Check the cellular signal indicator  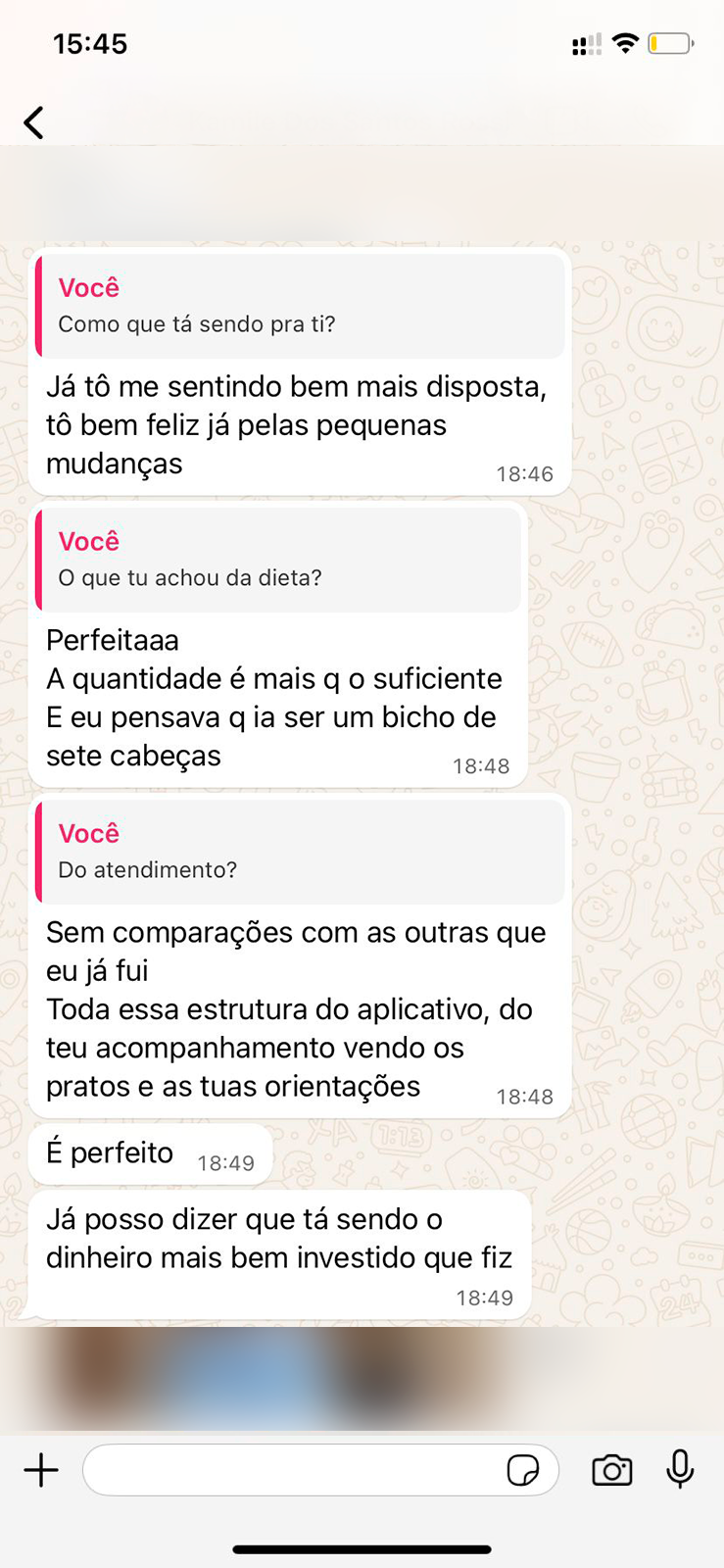(x=585, y=43)
